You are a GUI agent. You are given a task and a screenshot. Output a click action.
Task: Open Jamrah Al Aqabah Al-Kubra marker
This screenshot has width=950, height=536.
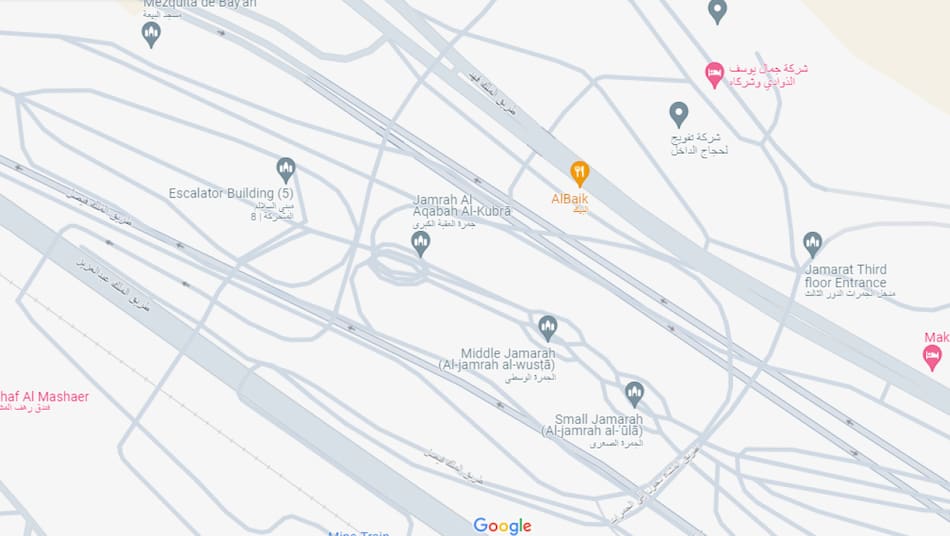[421, 242]
